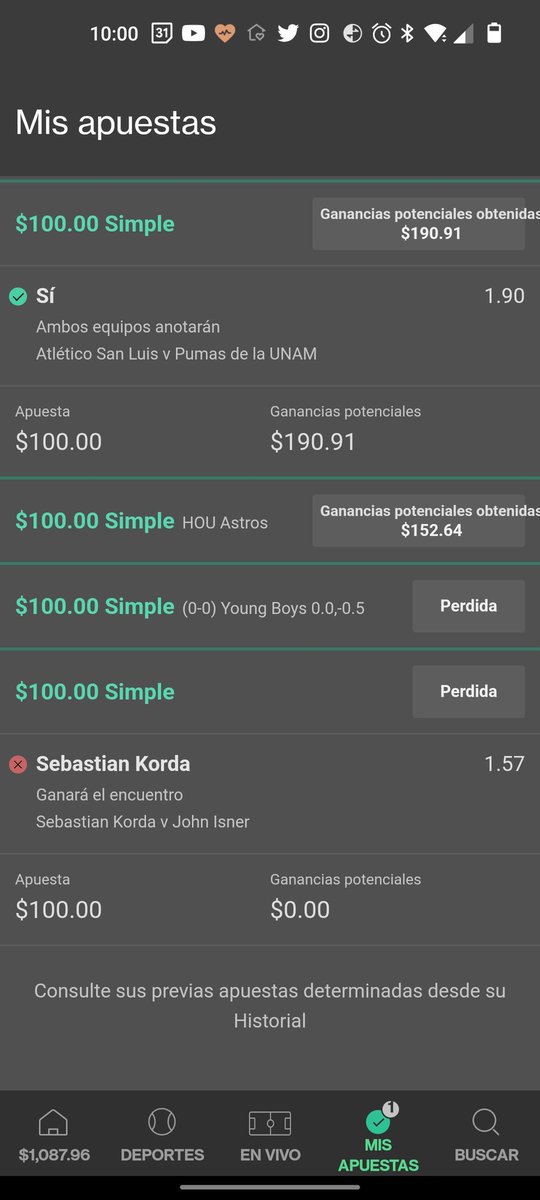Expand the Young Boys $100.00 Simple bet
Image resolution: width=540 pixels, height=1200 pixels.
point(270,606)
